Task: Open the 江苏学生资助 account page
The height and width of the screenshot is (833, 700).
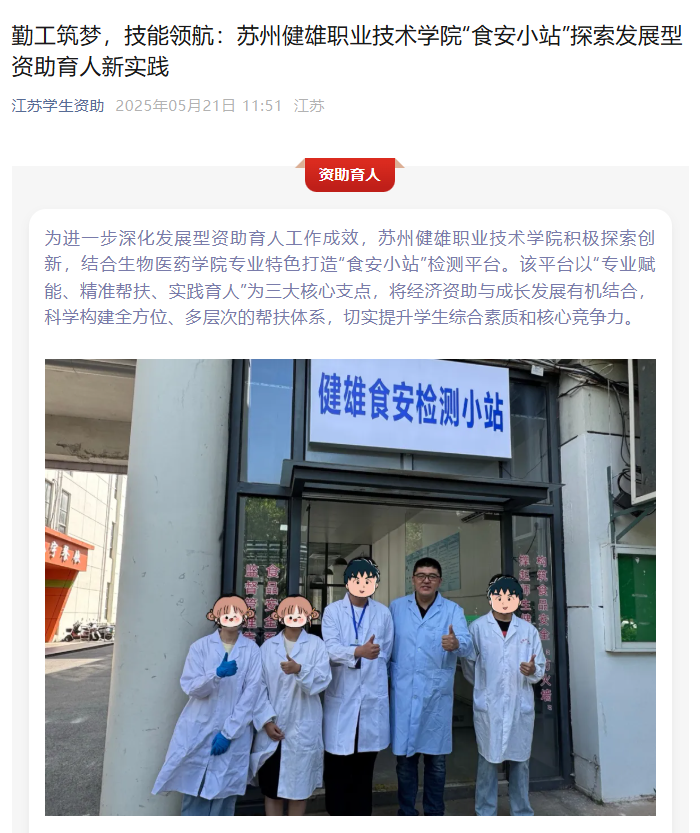Action: [58, 106]
